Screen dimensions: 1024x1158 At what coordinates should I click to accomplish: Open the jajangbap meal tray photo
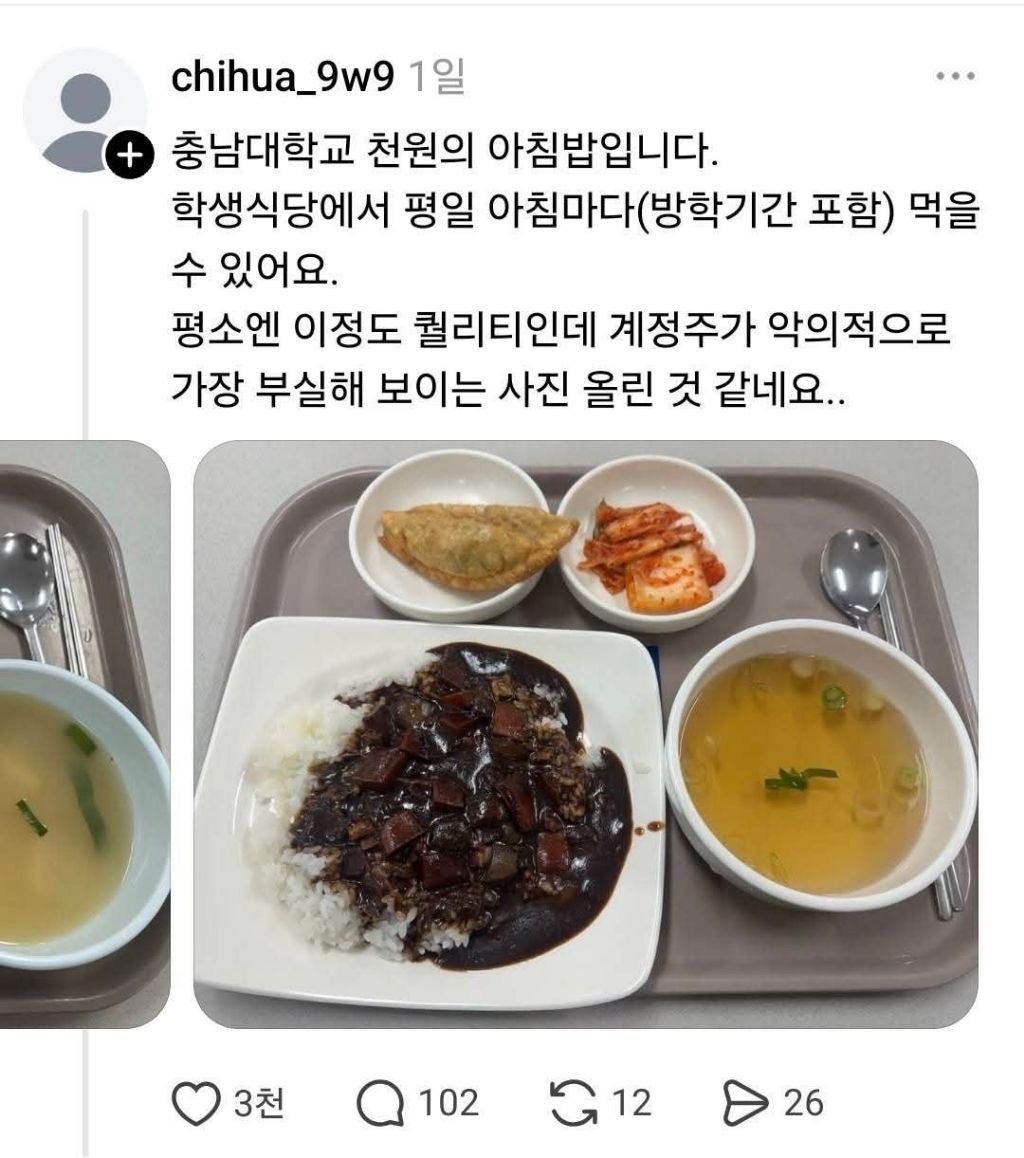point(585,733)
